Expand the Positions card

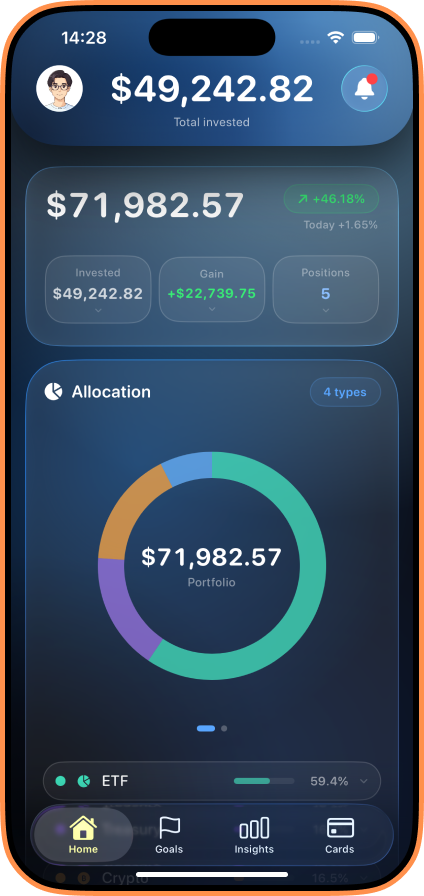(x=326, y=289)
